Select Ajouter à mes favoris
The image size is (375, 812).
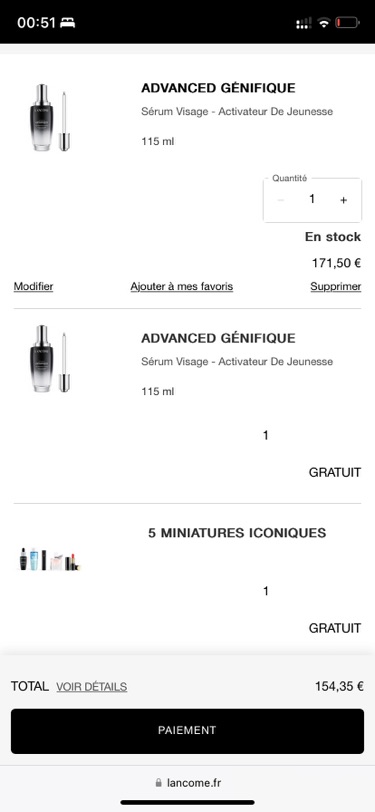182,286
